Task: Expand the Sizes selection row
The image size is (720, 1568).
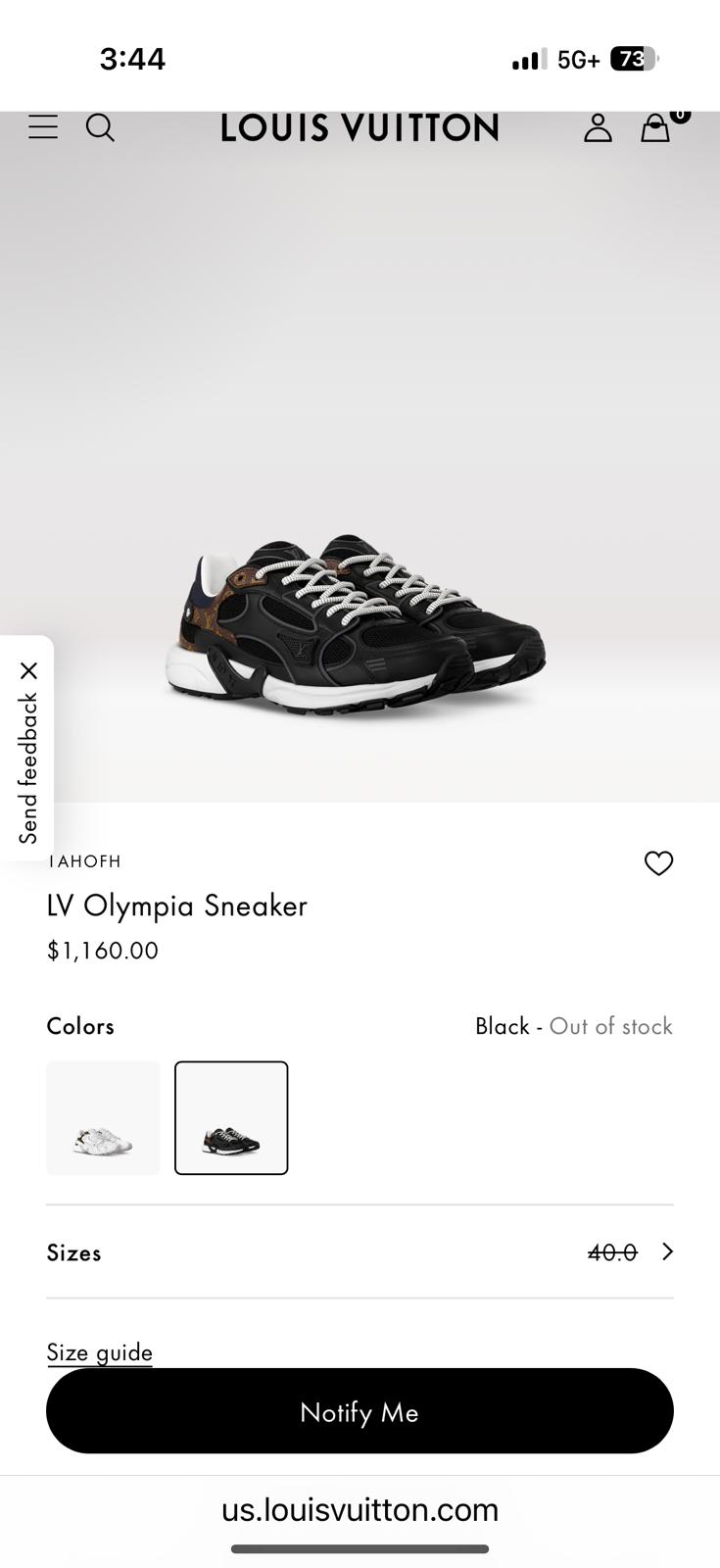Action: pyautogui.click(x=360, y=1251)
